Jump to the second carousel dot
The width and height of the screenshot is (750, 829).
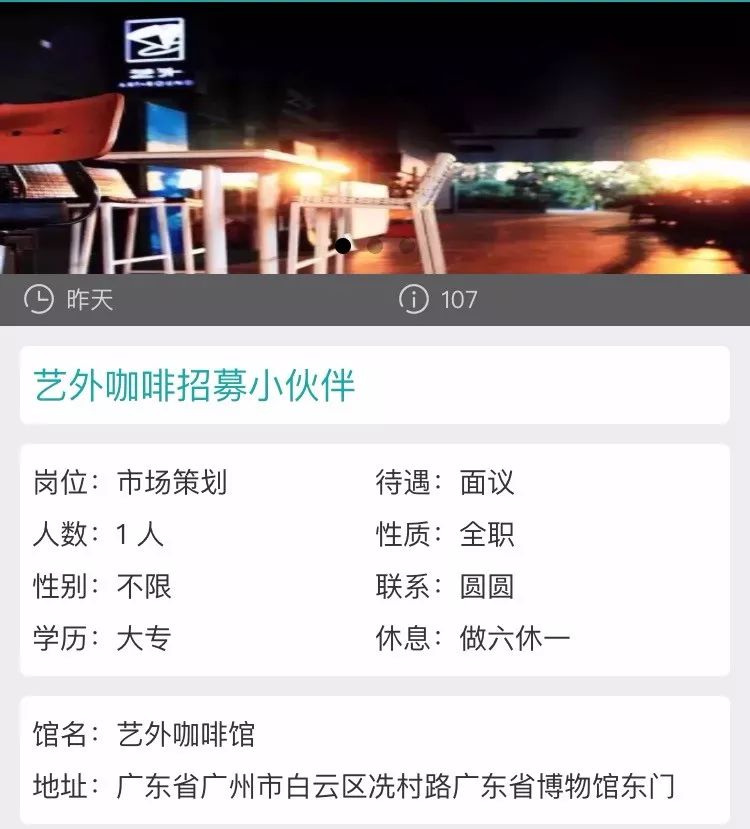click(375, 246)
